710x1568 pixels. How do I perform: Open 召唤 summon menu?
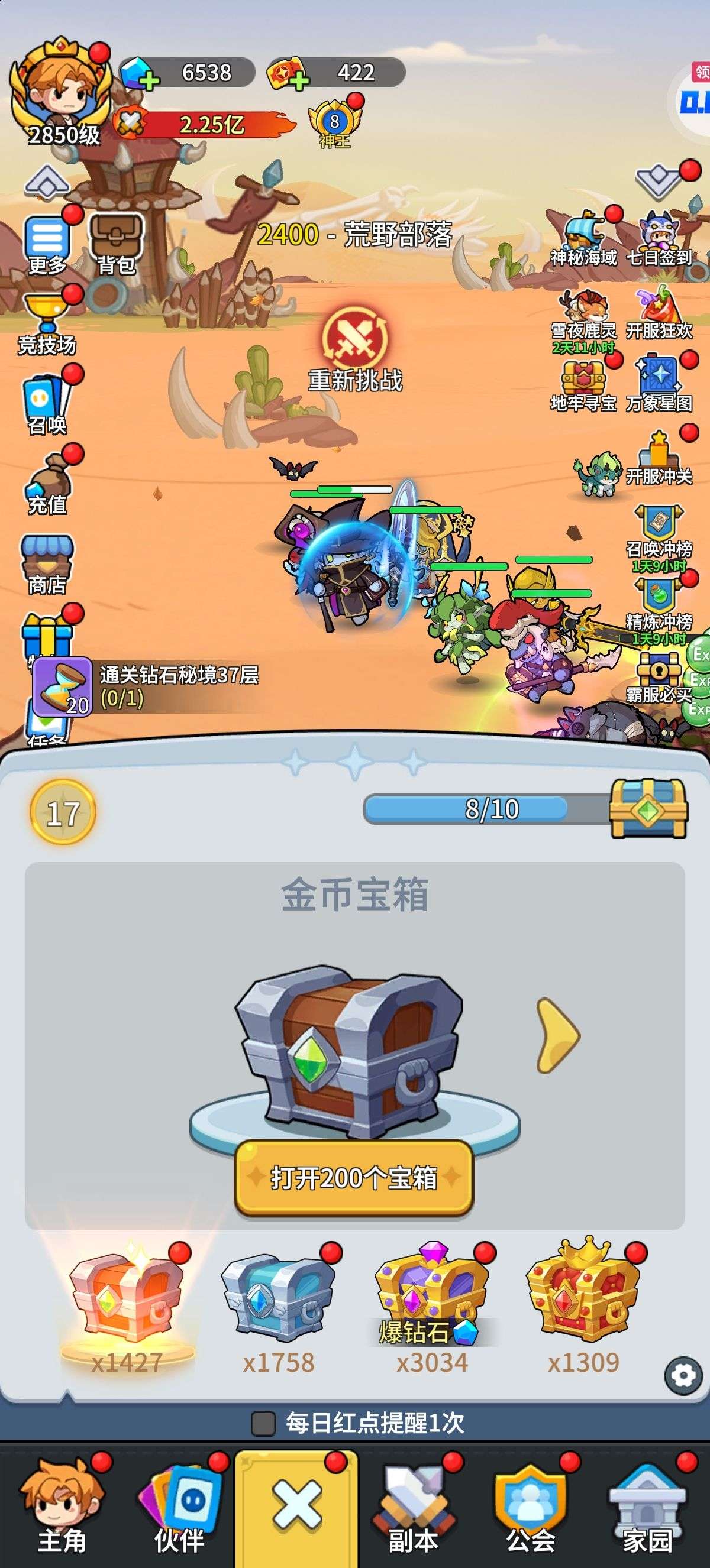pos(47,406)
